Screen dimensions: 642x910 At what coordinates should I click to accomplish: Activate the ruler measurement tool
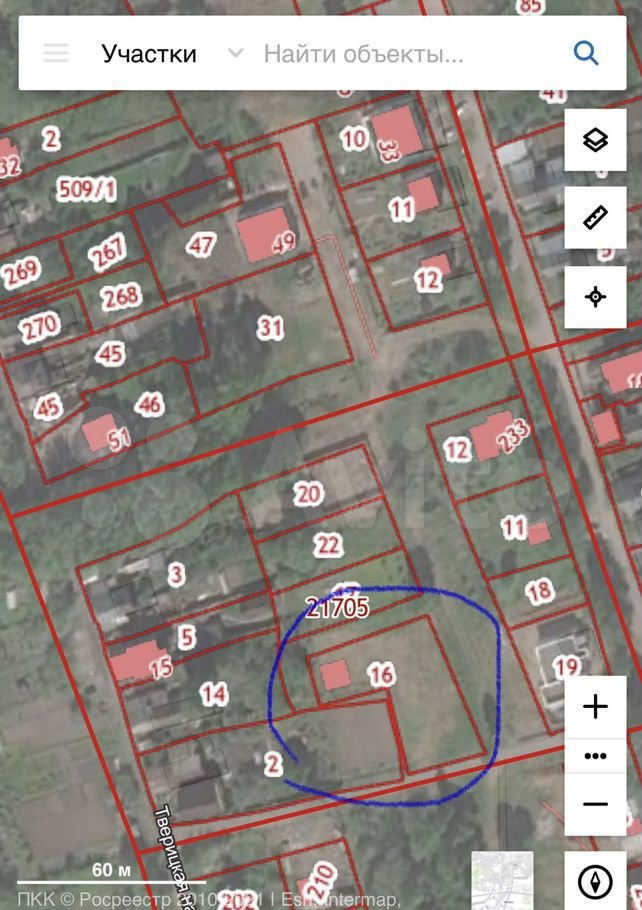click(x=596, y=218)
